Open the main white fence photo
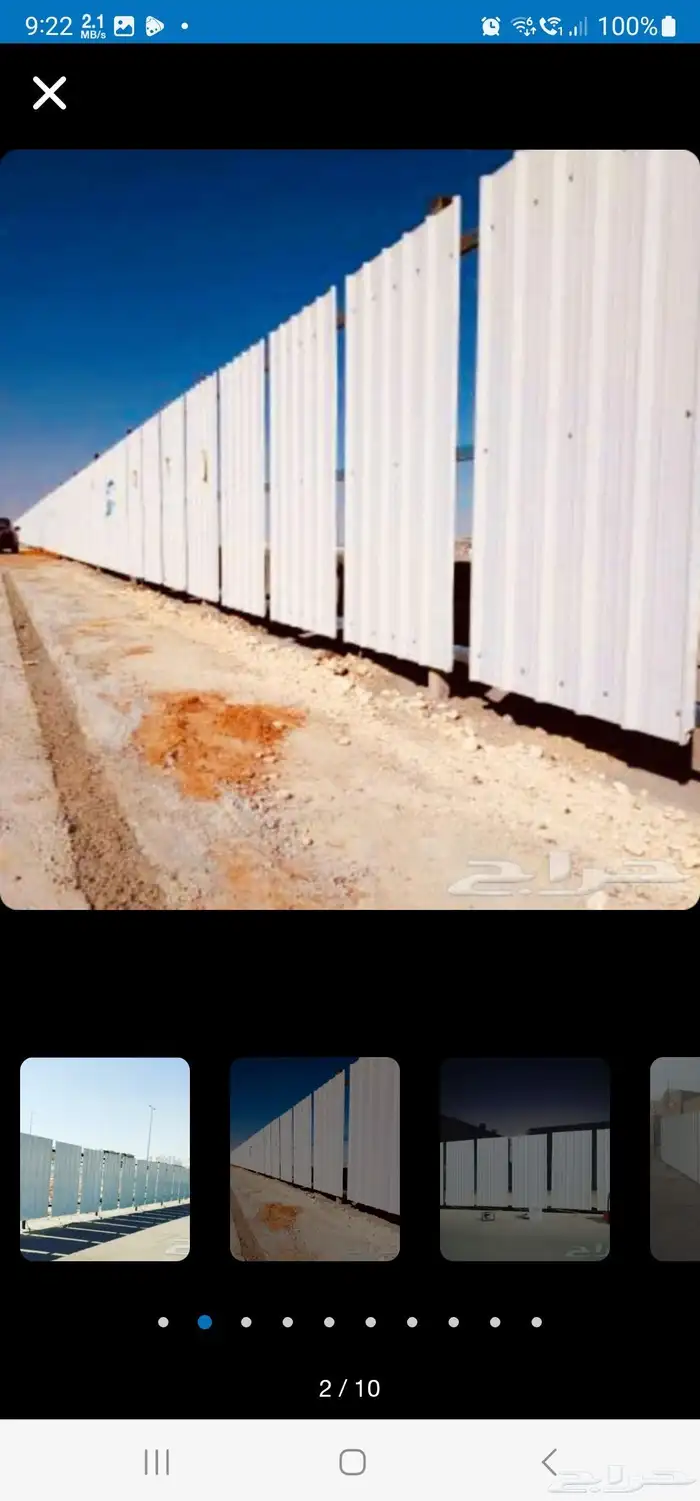 pos(350,529)
